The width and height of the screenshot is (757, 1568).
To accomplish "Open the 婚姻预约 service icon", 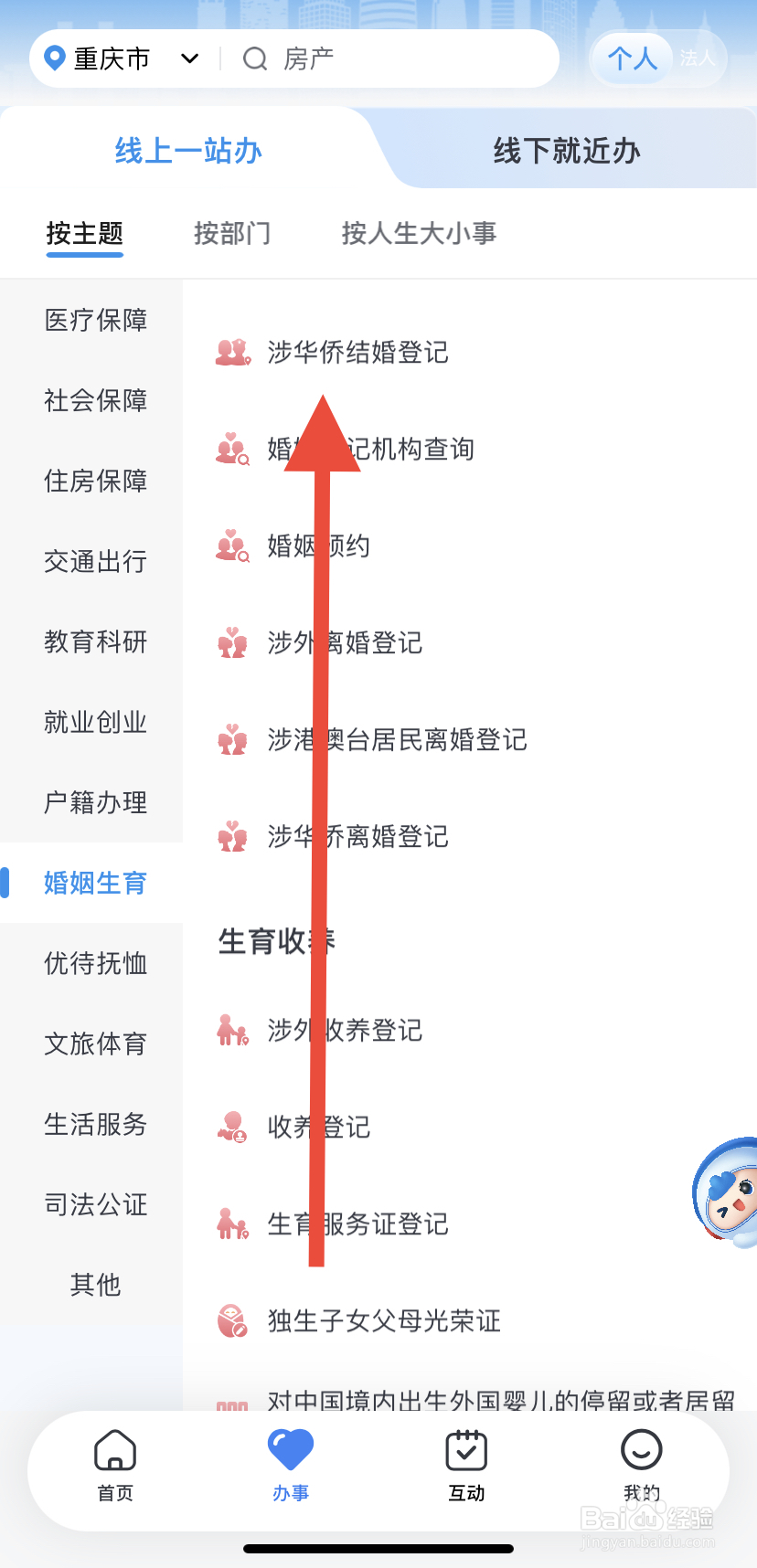I will pos(233,546).
